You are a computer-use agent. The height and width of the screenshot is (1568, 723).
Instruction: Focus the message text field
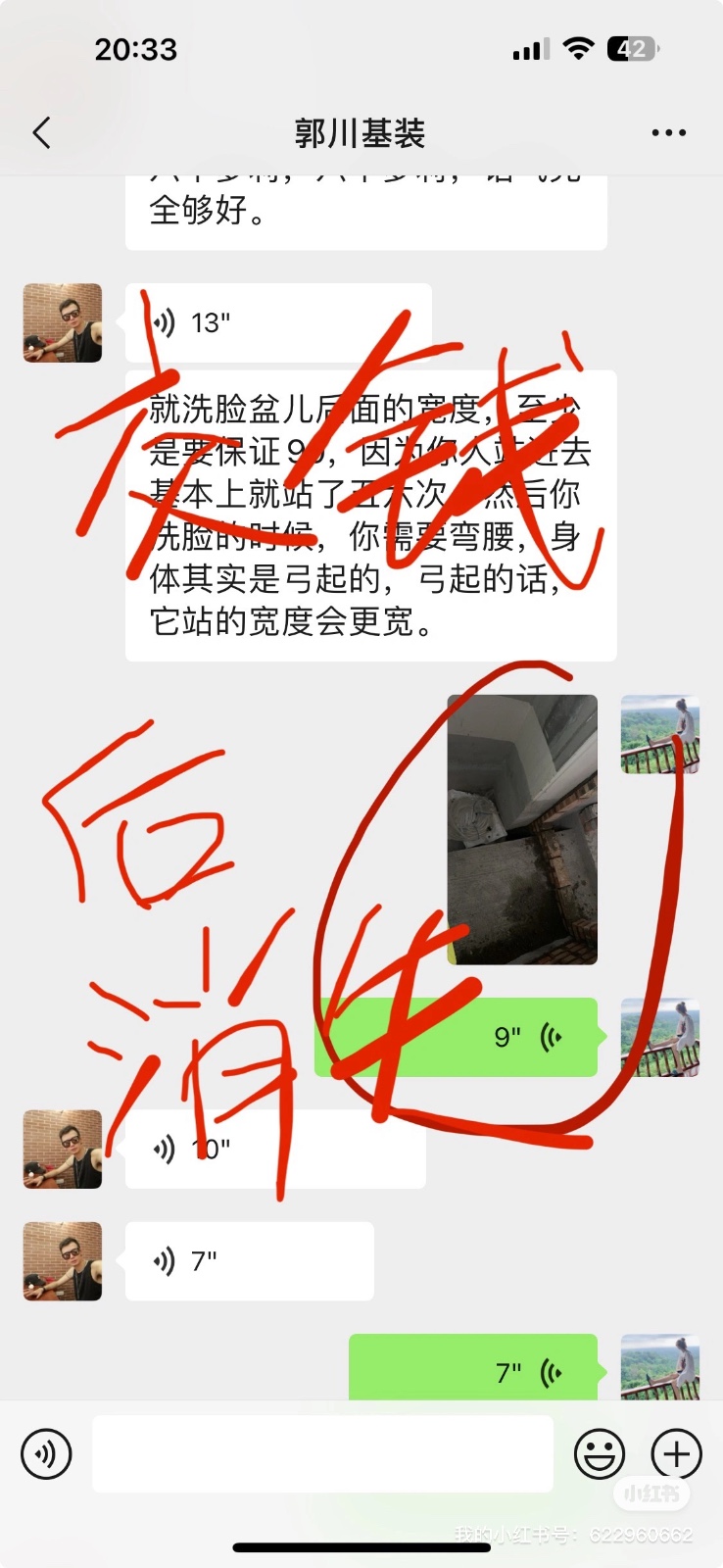pyautogui.click(x=322, y=1453)
